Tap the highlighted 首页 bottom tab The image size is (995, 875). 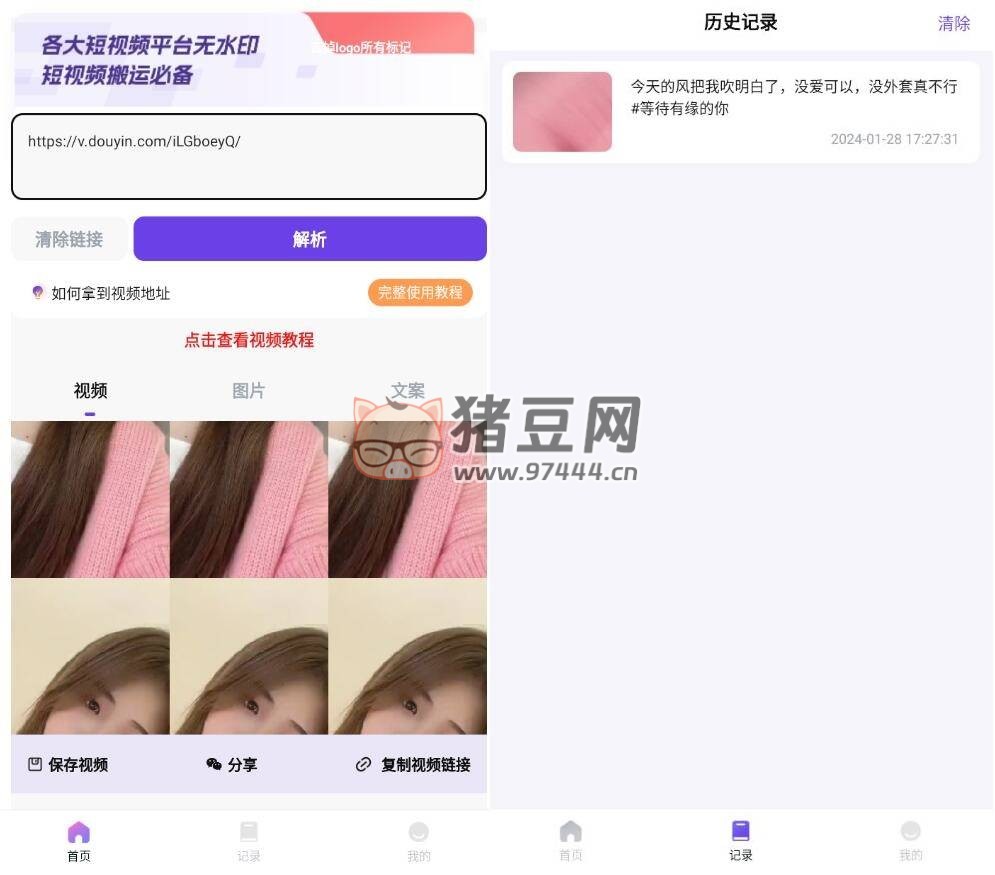click(79, 841)
